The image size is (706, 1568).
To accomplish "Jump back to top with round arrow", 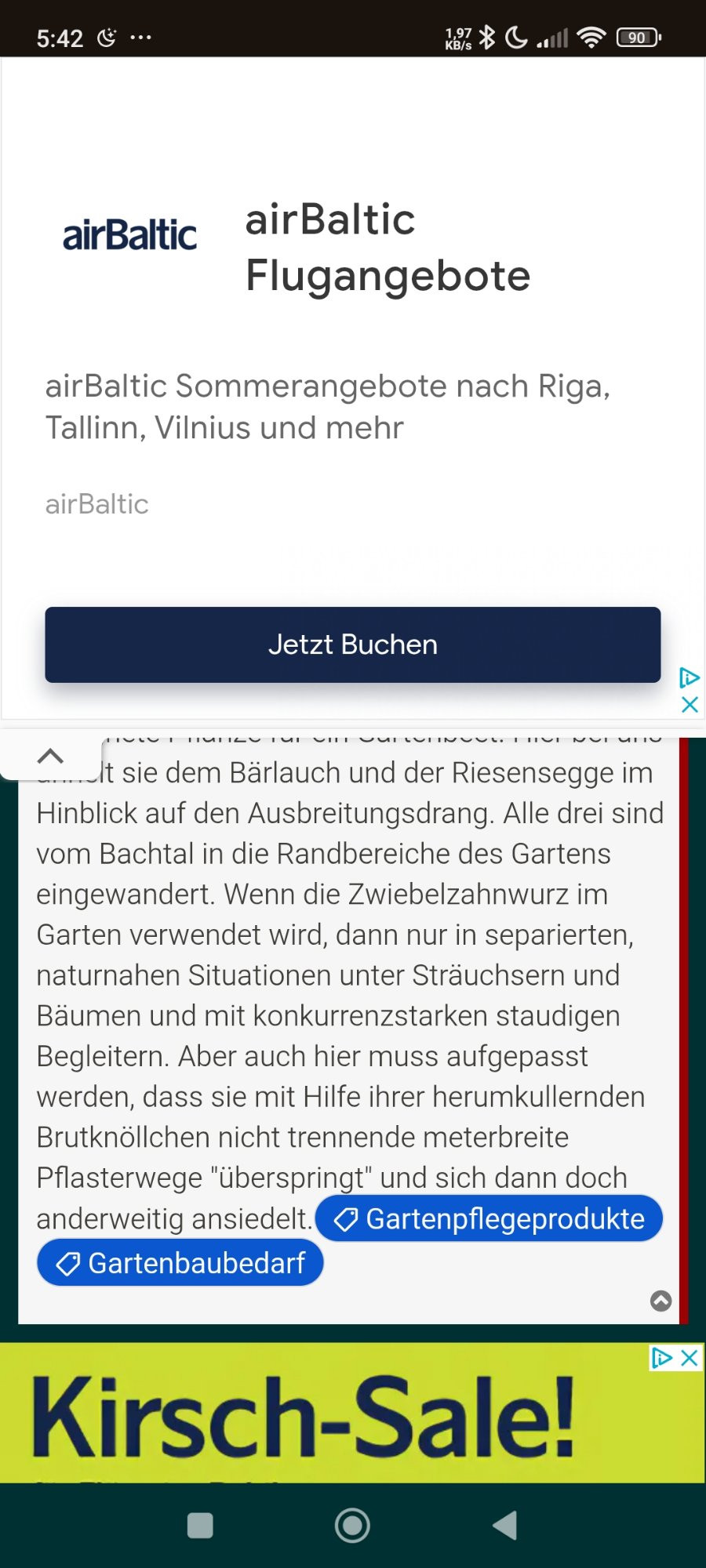I will [x=661, y=1301].
